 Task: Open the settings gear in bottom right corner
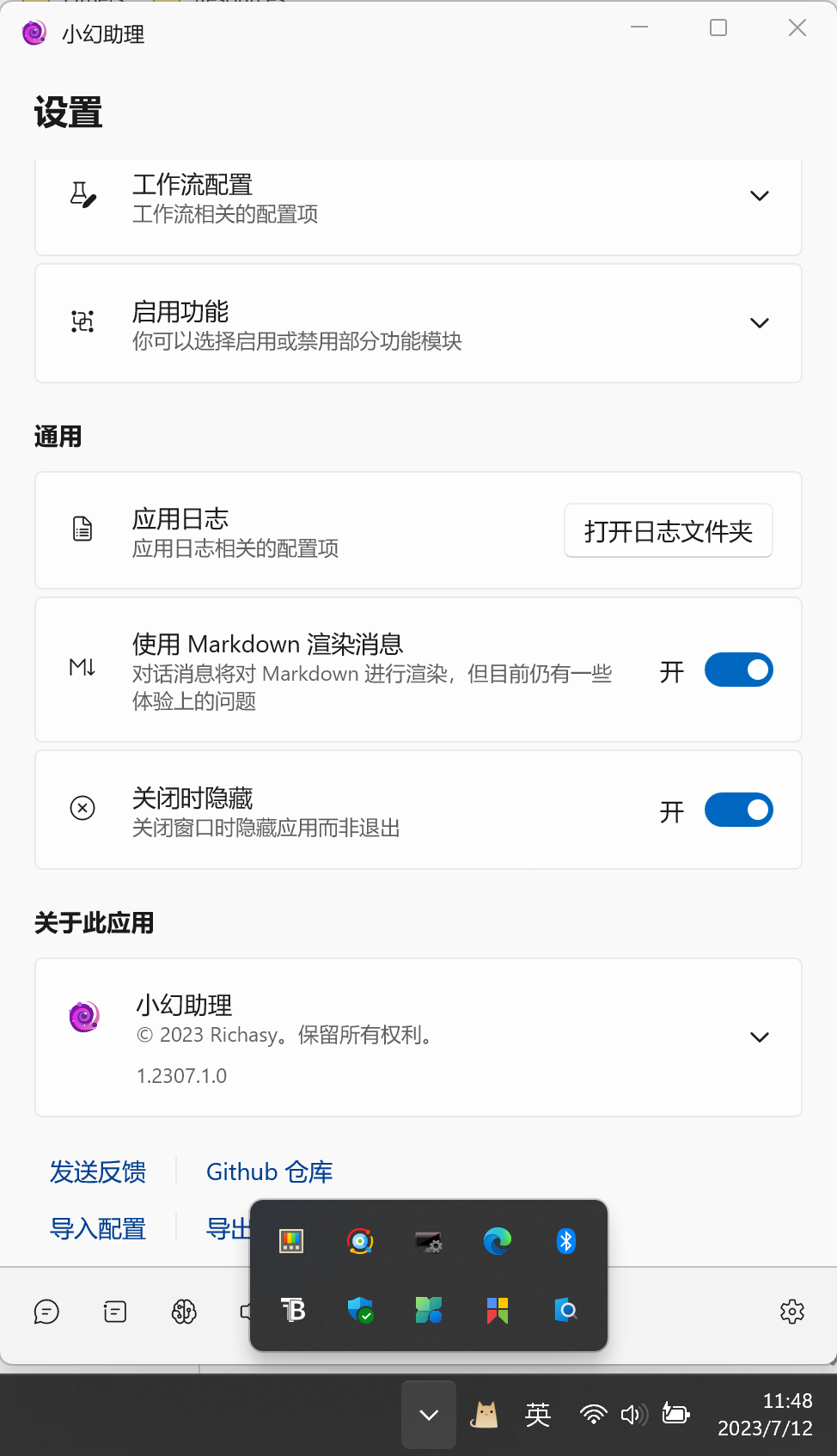click(x=791, y=1312)
